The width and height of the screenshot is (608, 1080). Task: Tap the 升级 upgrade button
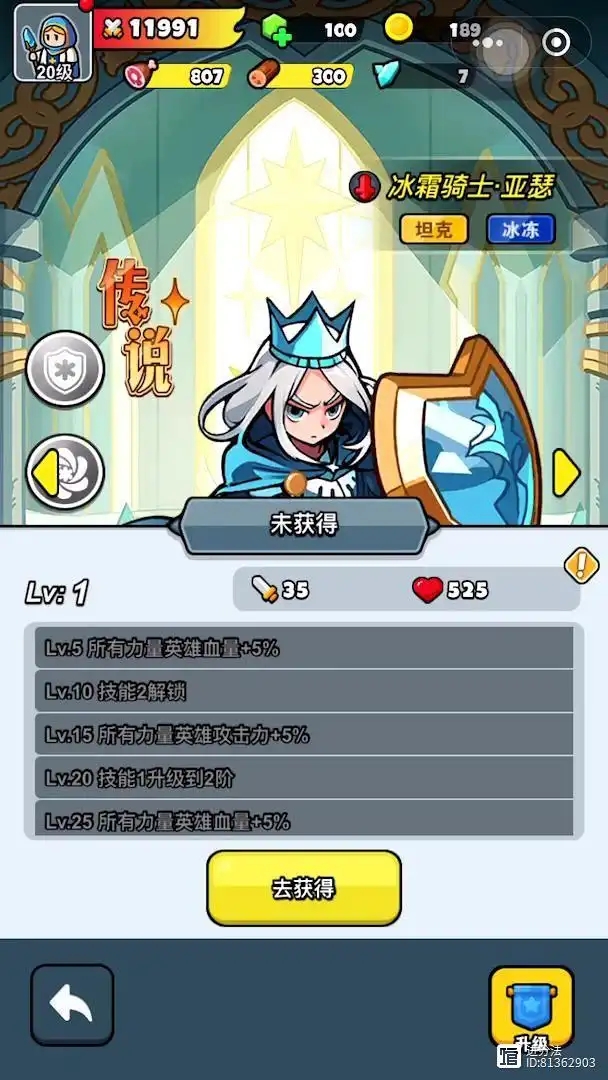[x=531, y=1005]
